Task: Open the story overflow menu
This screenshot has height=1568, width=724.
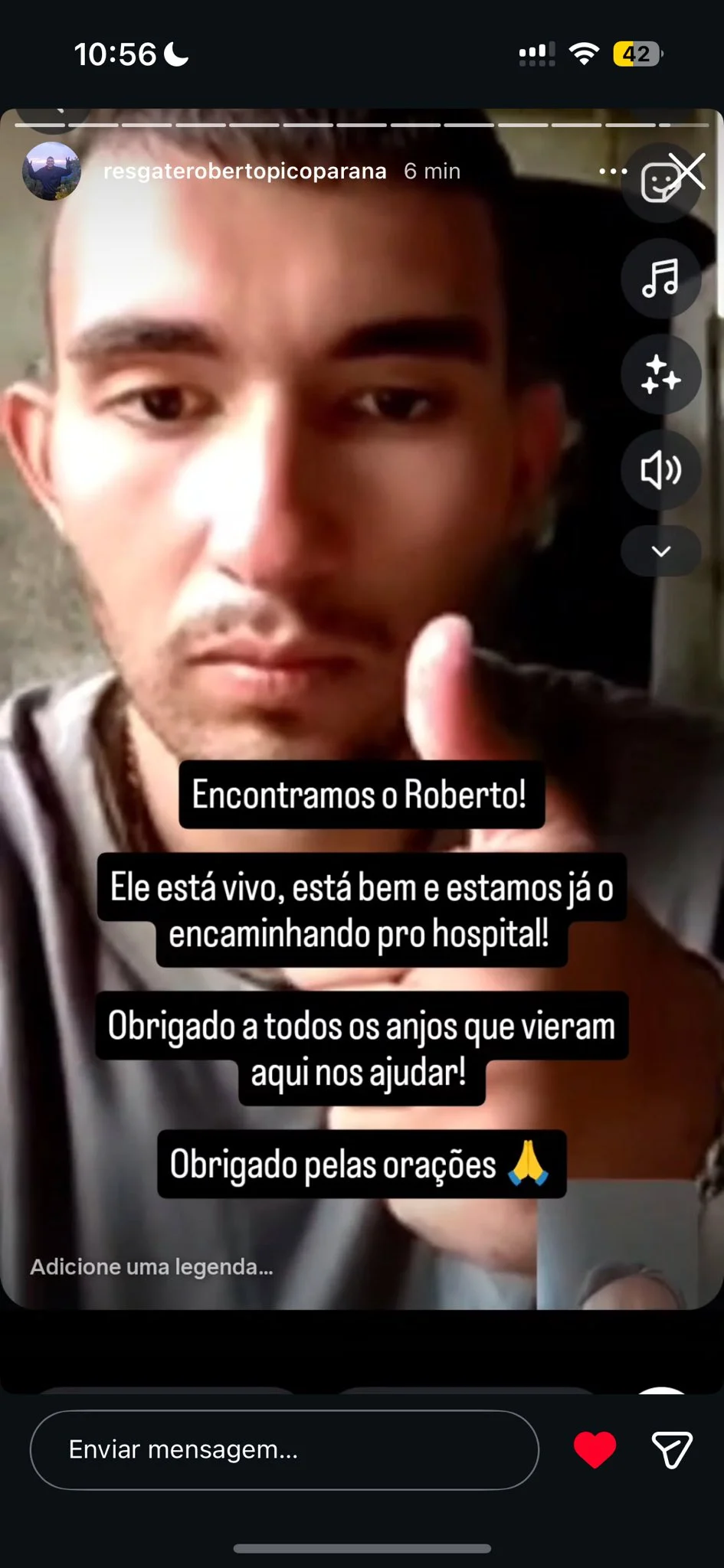Action: pos(612,171)
